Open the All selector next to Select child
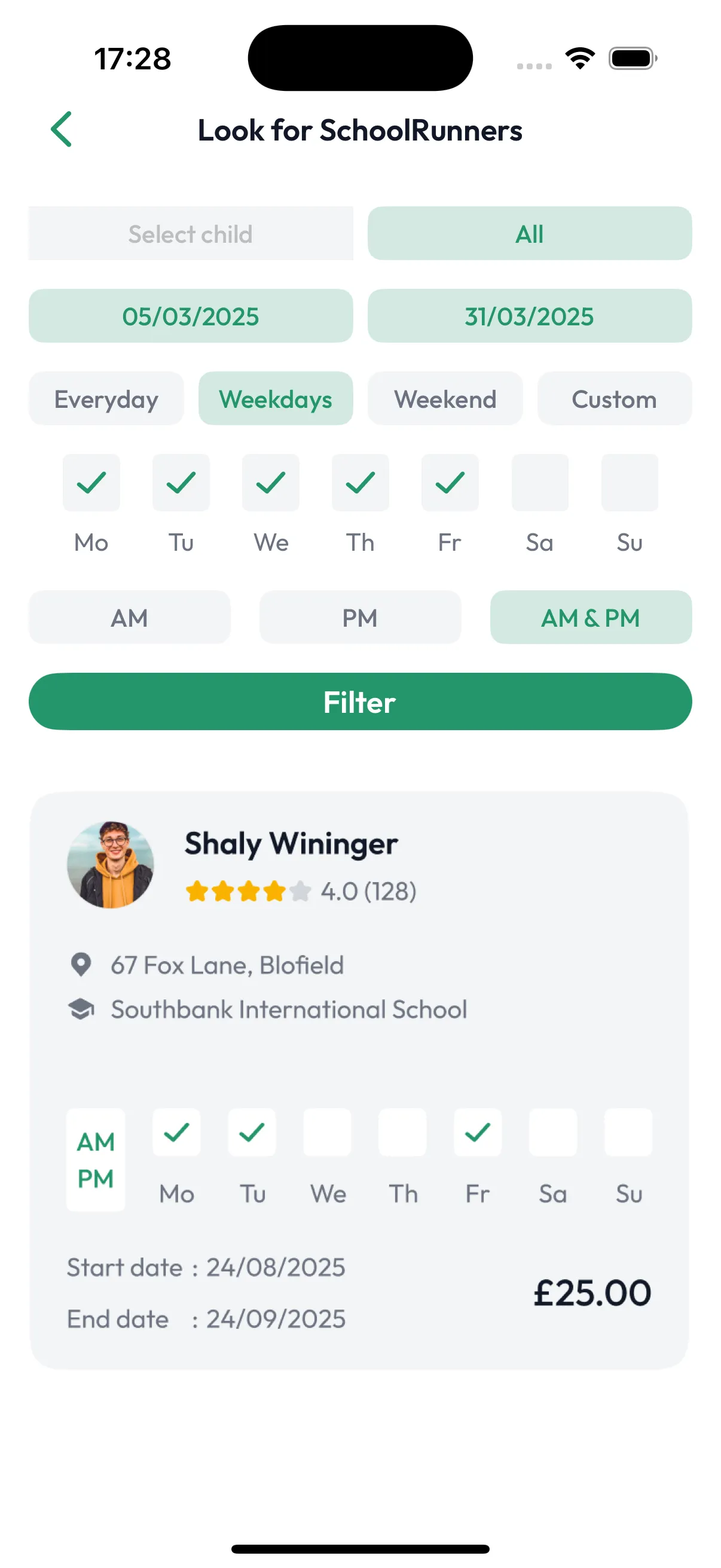The image size is (721, 1568). [x=528, y=234]
